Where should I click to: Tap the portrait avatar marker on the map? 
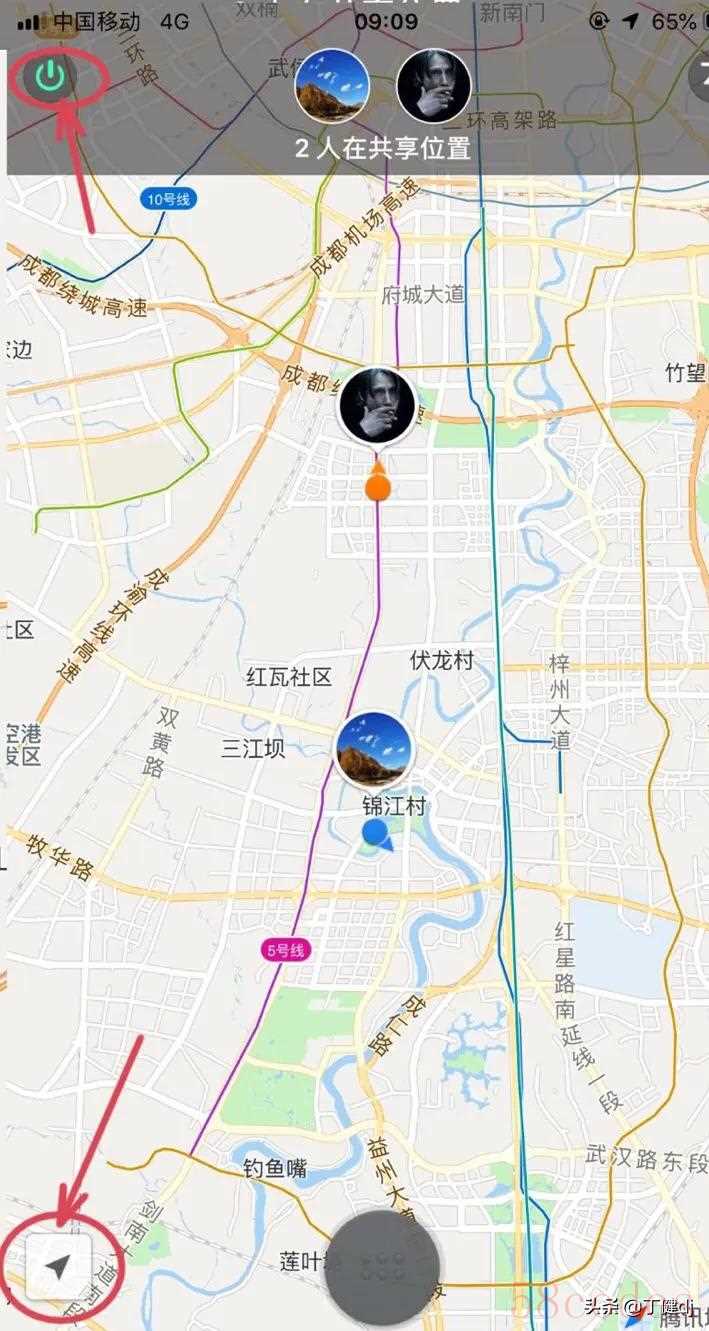click(x=377, y=405)
